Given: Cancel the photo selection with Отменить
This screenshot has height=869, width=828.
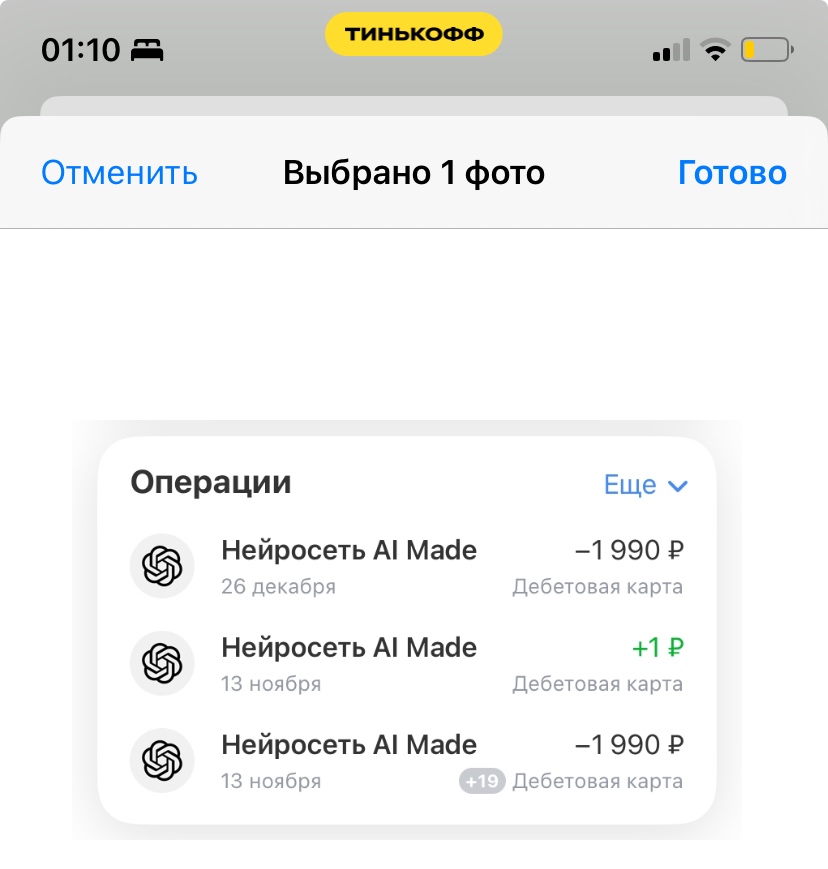Looking at the screenshot, I should point(119,173).
